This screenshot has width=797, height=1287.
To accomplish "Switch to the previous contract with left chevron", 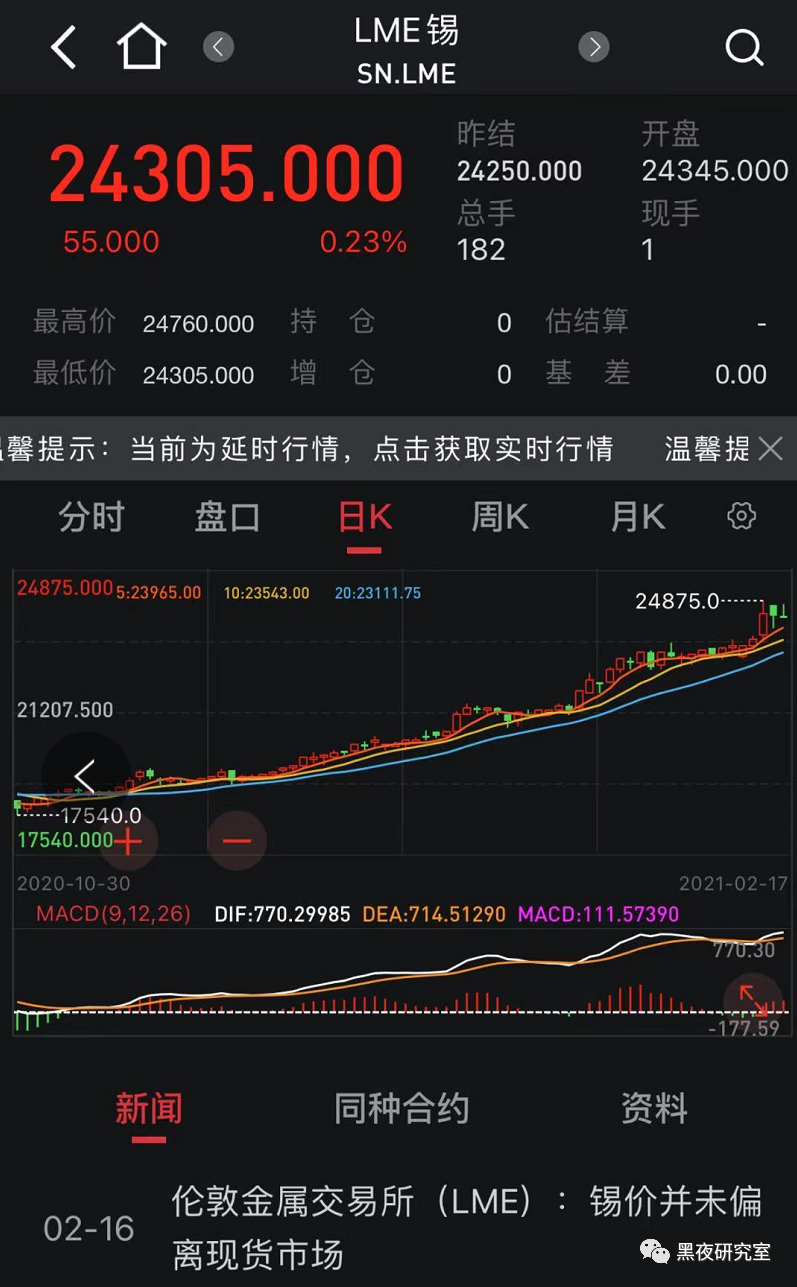I will pyautogui.click(x=218, y=46).
